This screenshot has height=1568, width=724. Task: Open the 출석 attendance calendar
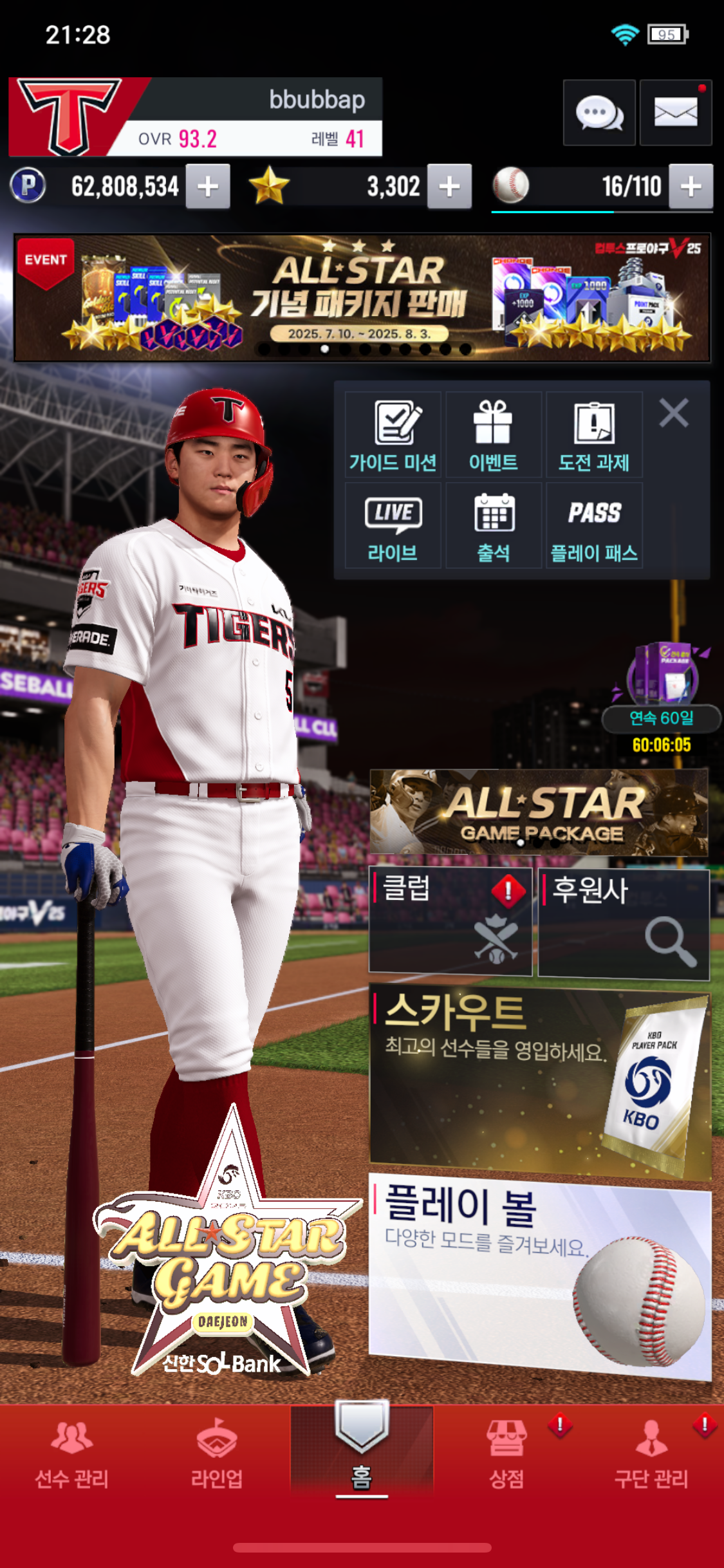(x=494, y=525)
